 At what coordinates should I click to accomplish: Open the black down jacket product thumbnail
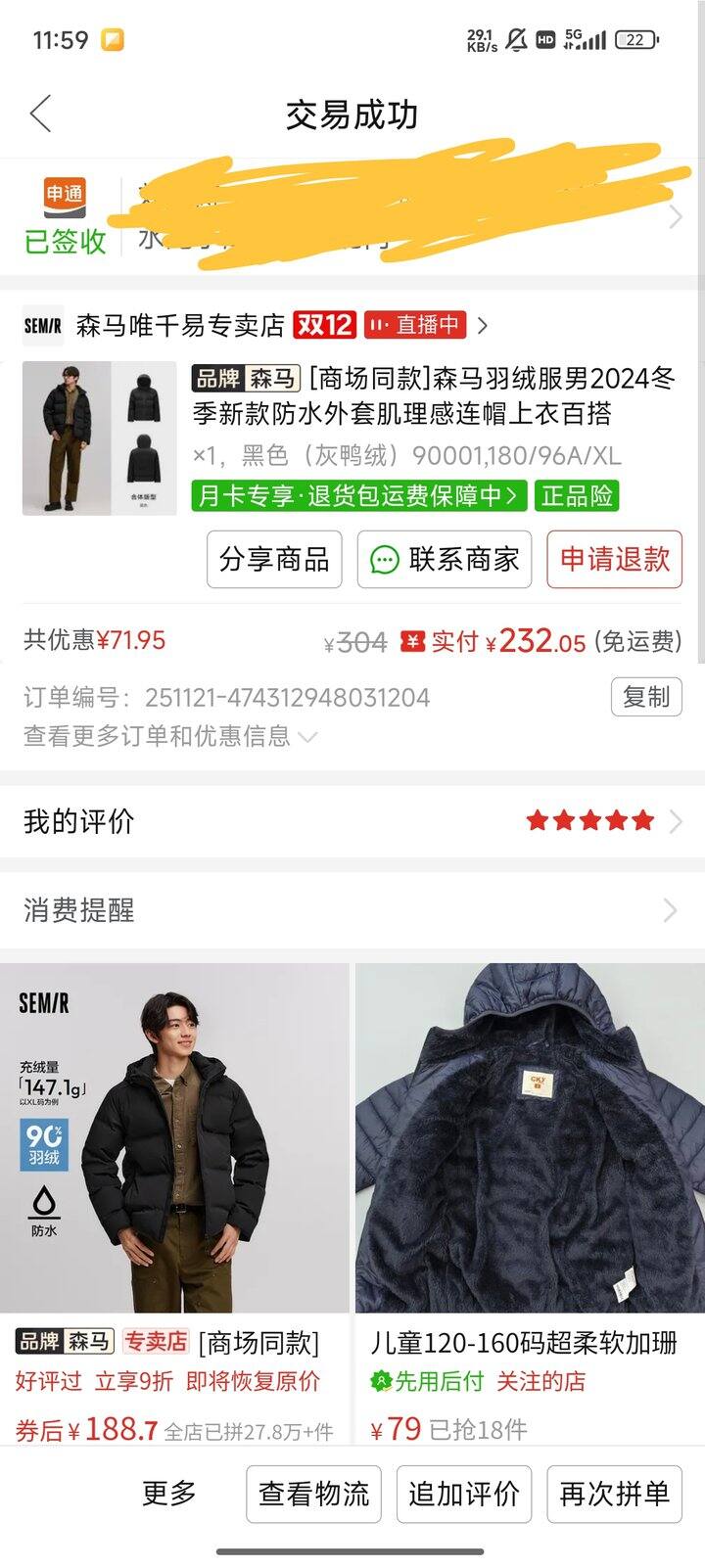tap(98, 438)
